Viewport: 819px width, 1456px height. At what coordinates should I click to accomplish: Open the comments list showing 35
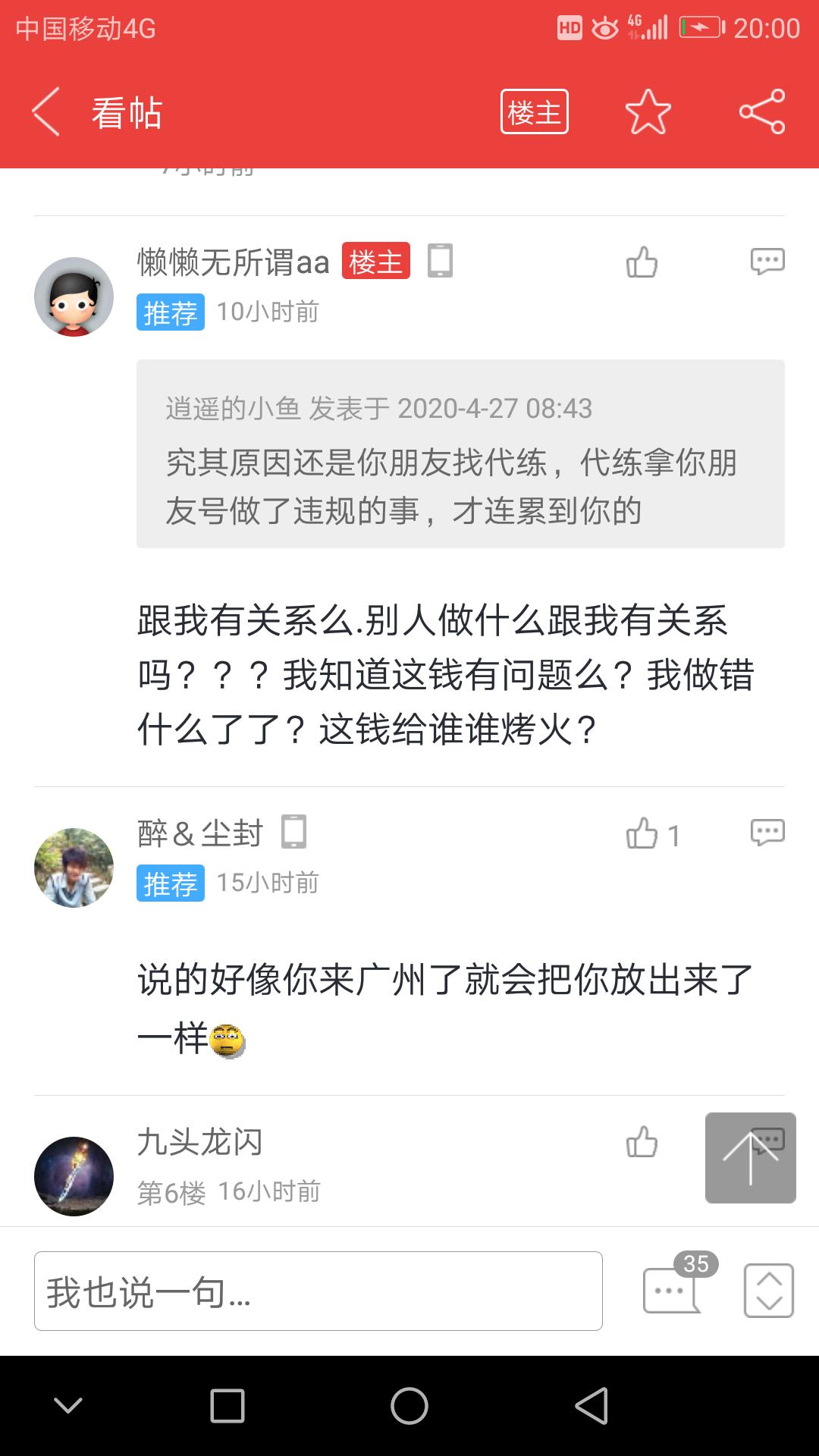(673, 1289)
